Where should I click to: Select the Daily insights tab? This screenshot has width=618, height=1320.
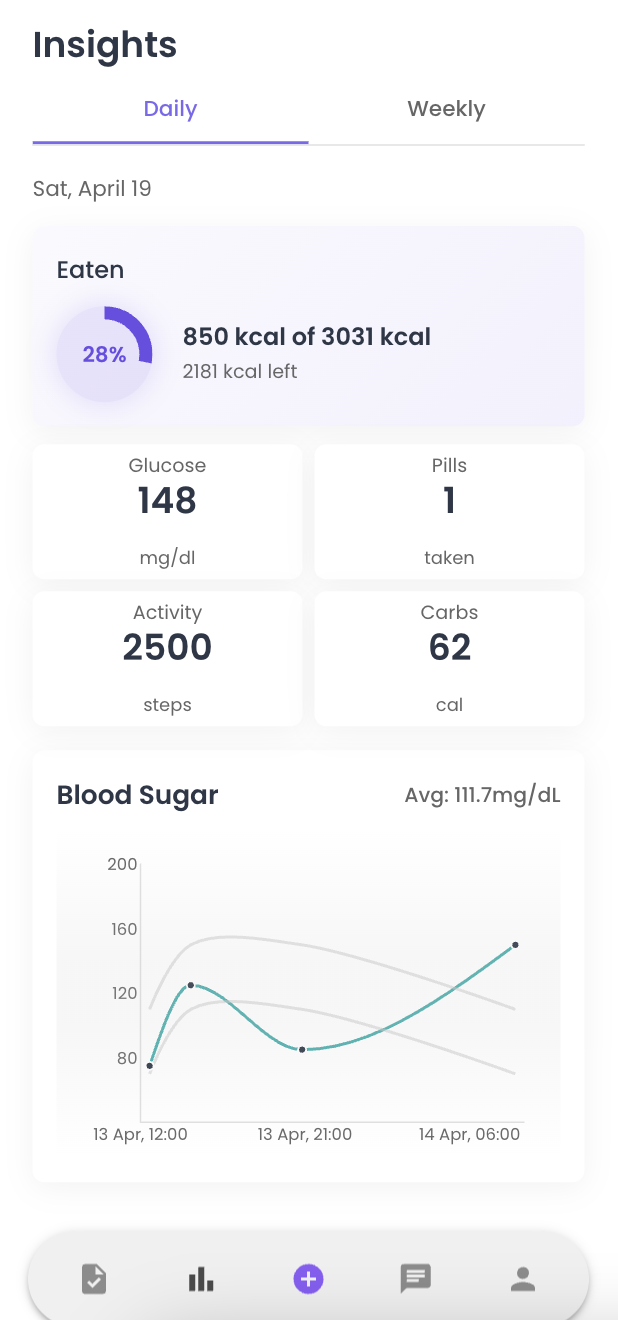pyautogui.click(x=170, y=109)
